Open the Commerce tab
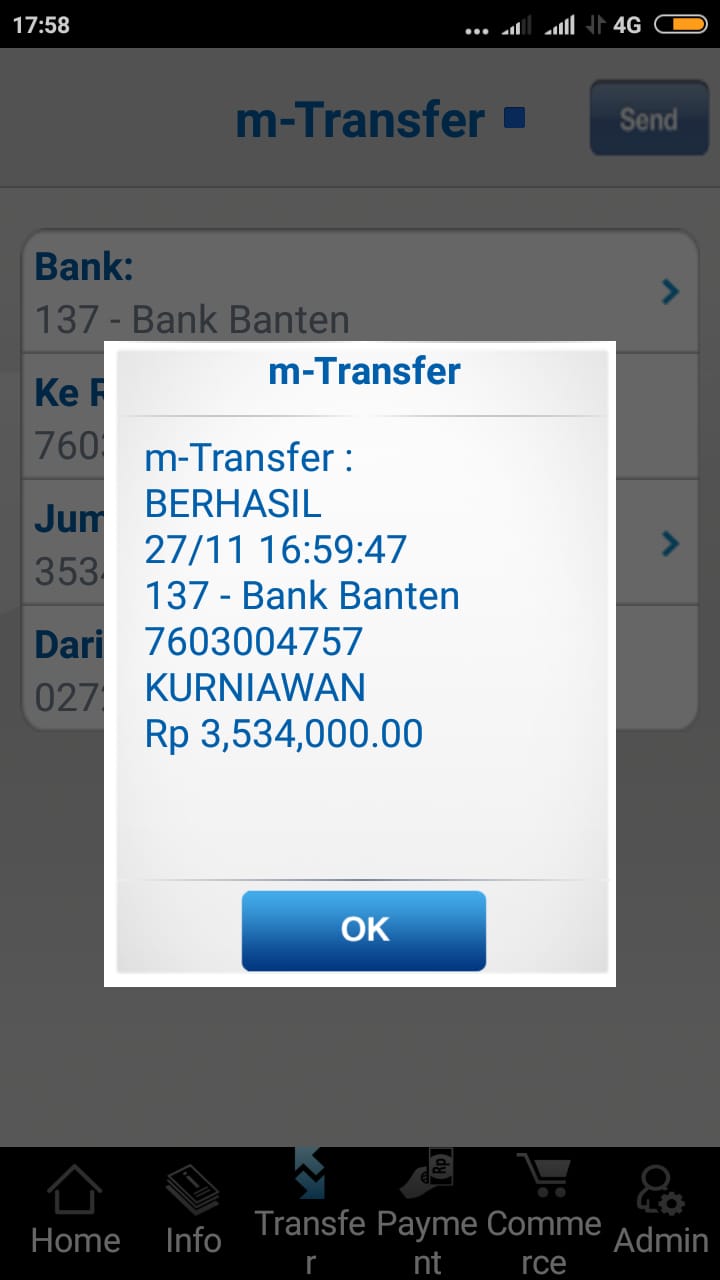720x1280 pixels. (x=544, y=1212)
